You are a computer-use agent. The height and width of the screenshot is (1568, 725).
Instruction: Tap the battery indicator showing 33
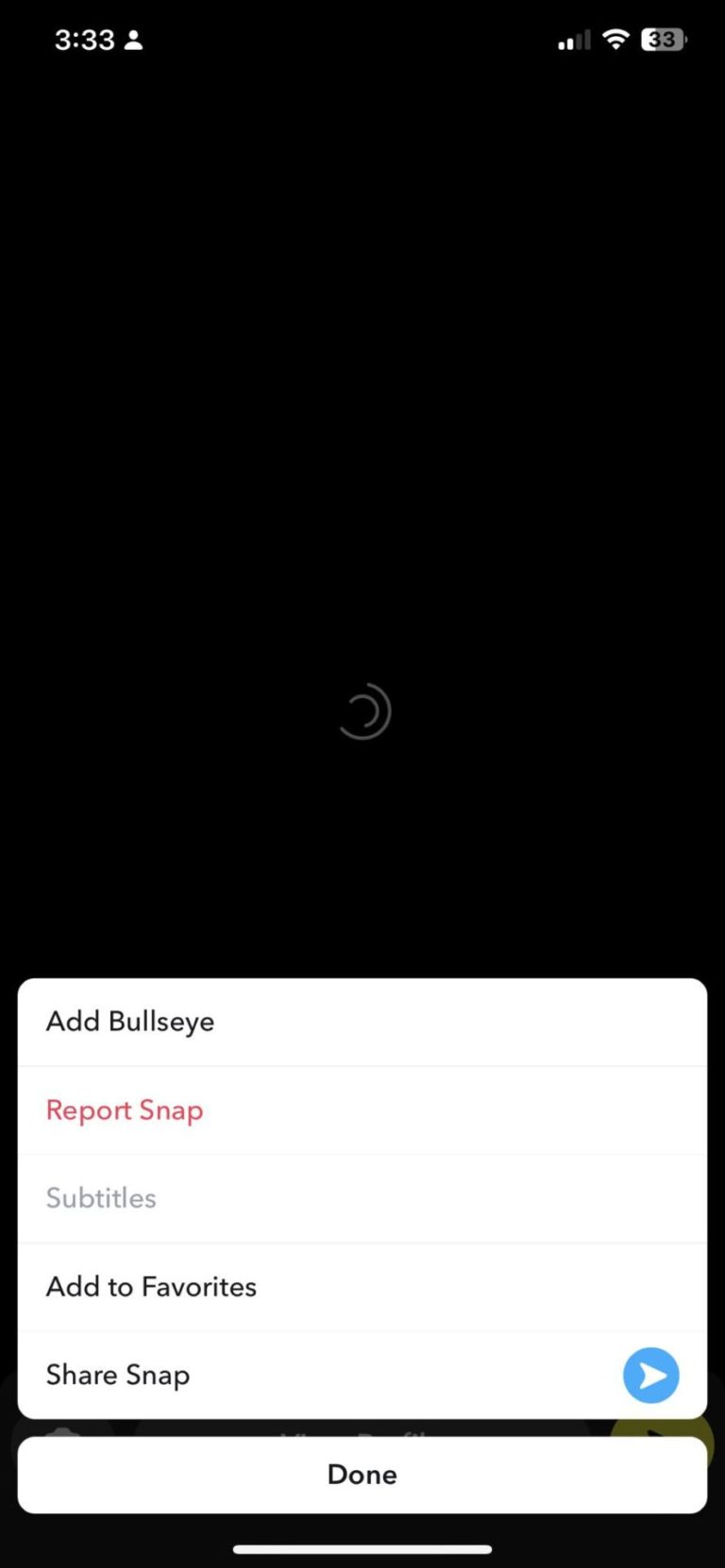pyautogui.click(x=662, y=40)
